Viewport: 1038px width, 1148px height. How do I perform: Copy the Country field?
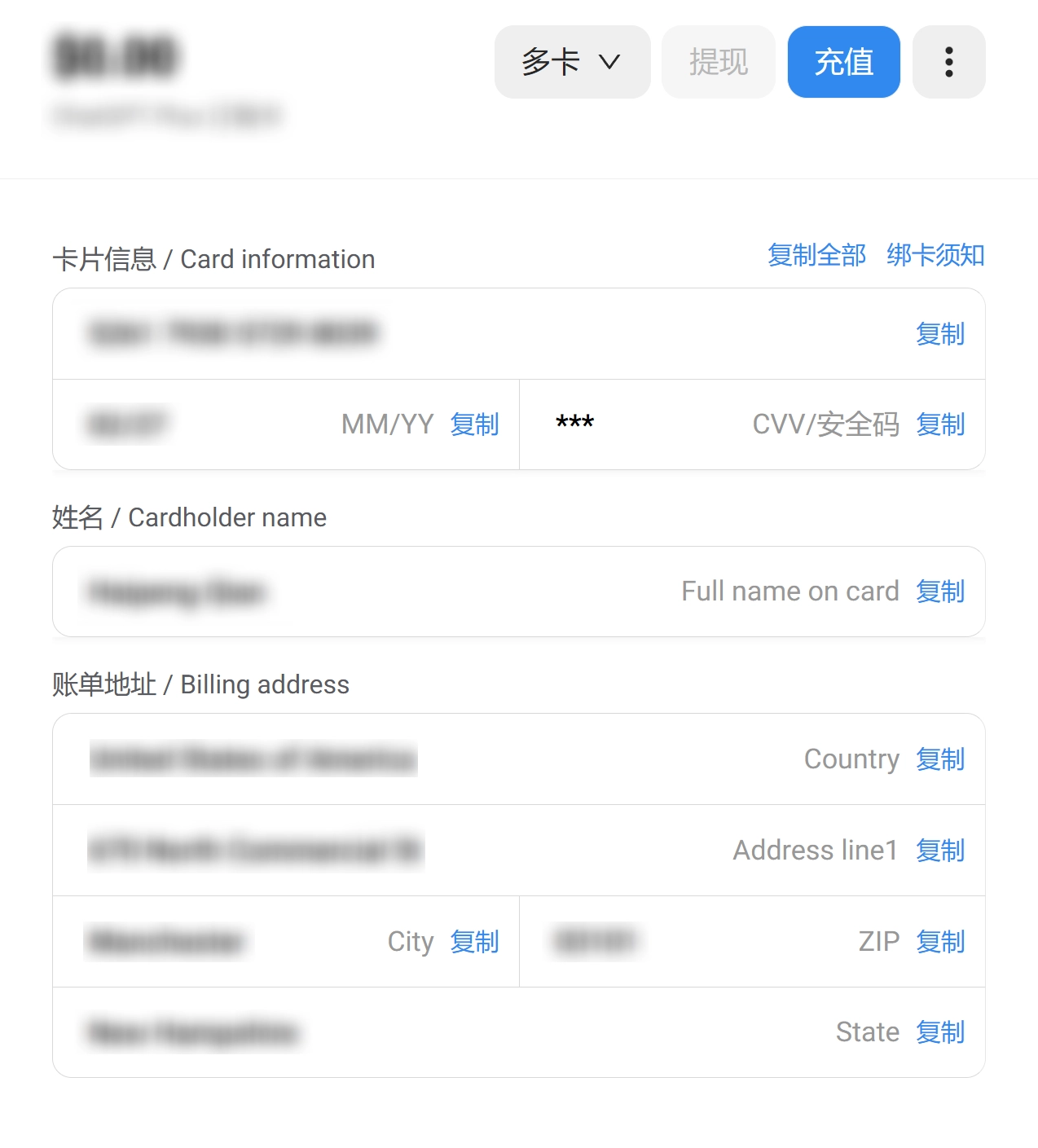click(939, 759)
